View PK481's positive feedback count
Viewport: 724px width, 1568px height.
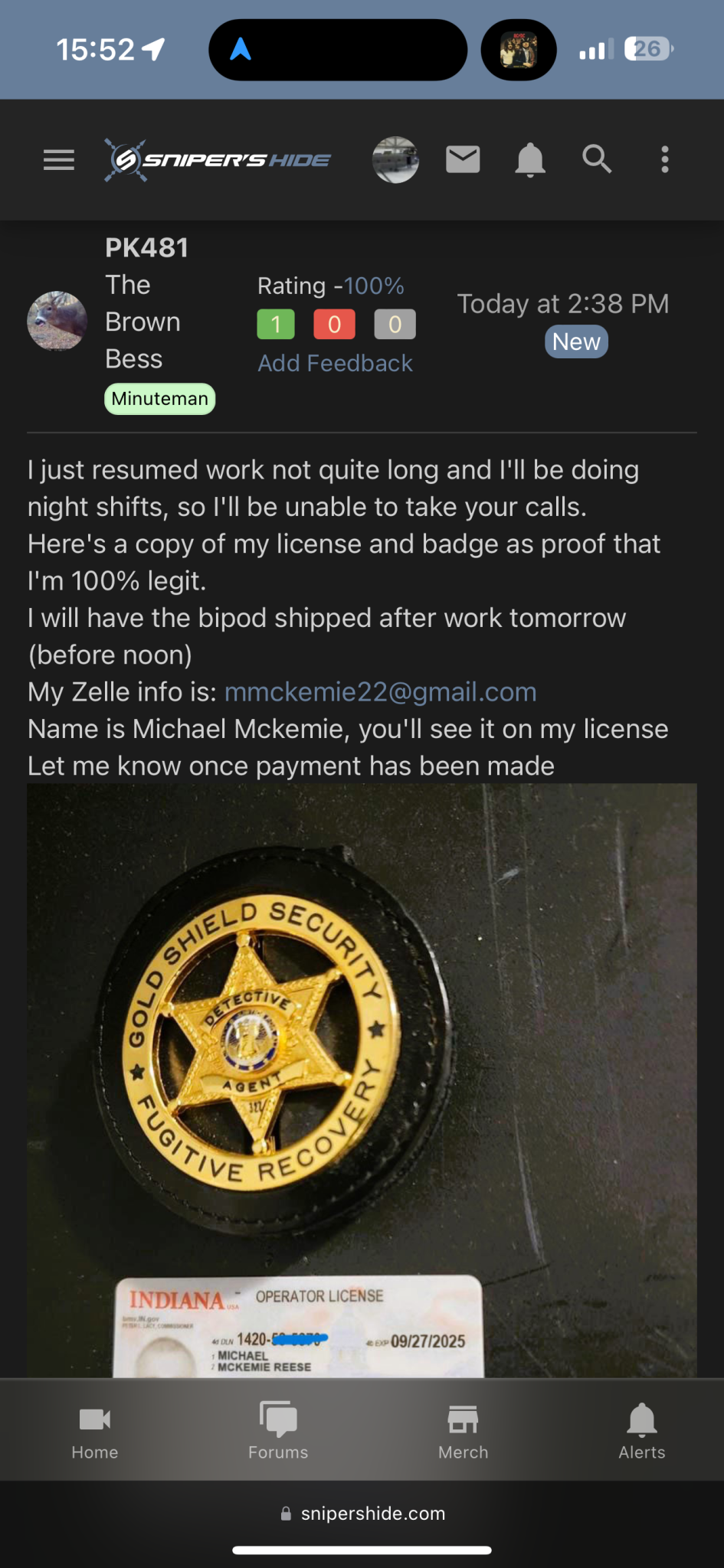click(275, 324)
